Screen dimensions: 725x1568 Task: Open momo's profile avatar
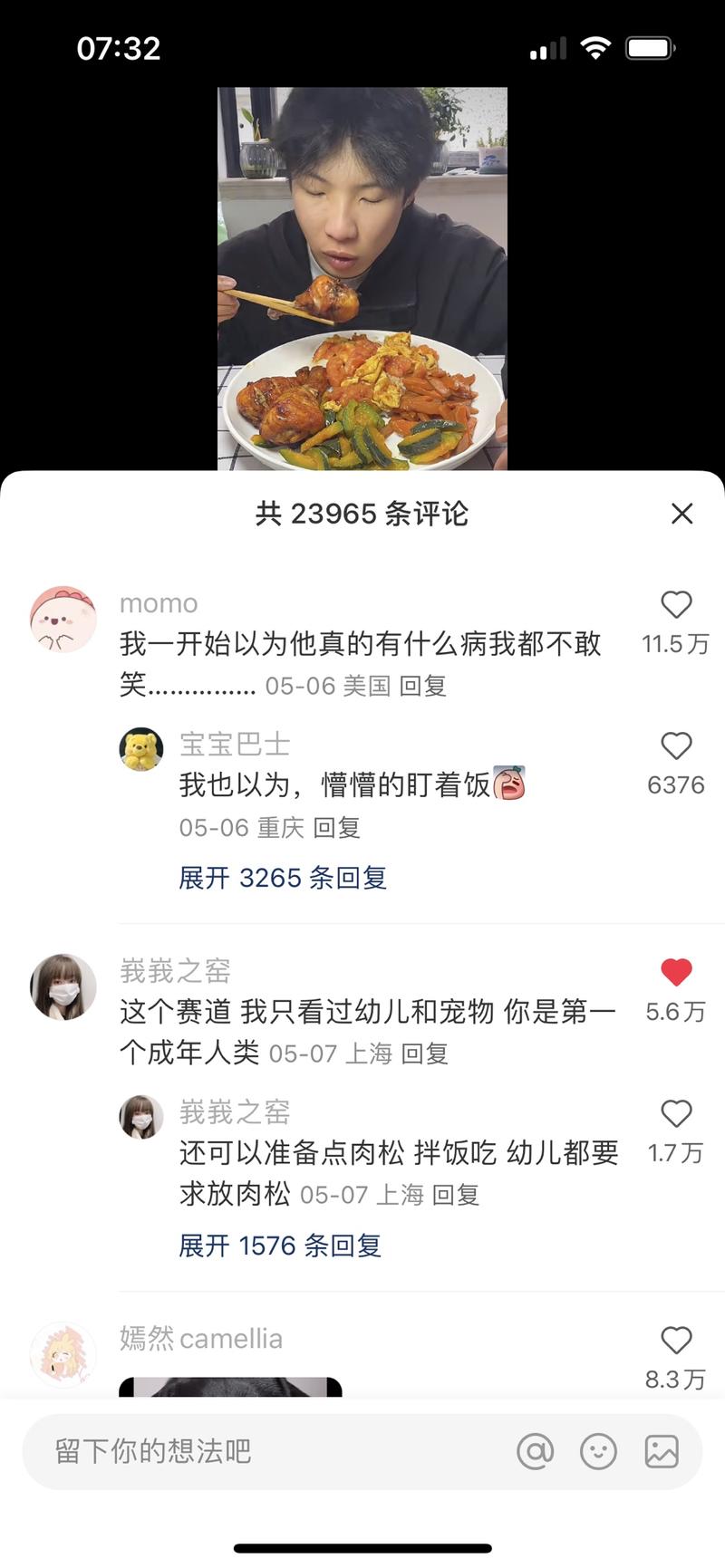(x=63, y=619)
